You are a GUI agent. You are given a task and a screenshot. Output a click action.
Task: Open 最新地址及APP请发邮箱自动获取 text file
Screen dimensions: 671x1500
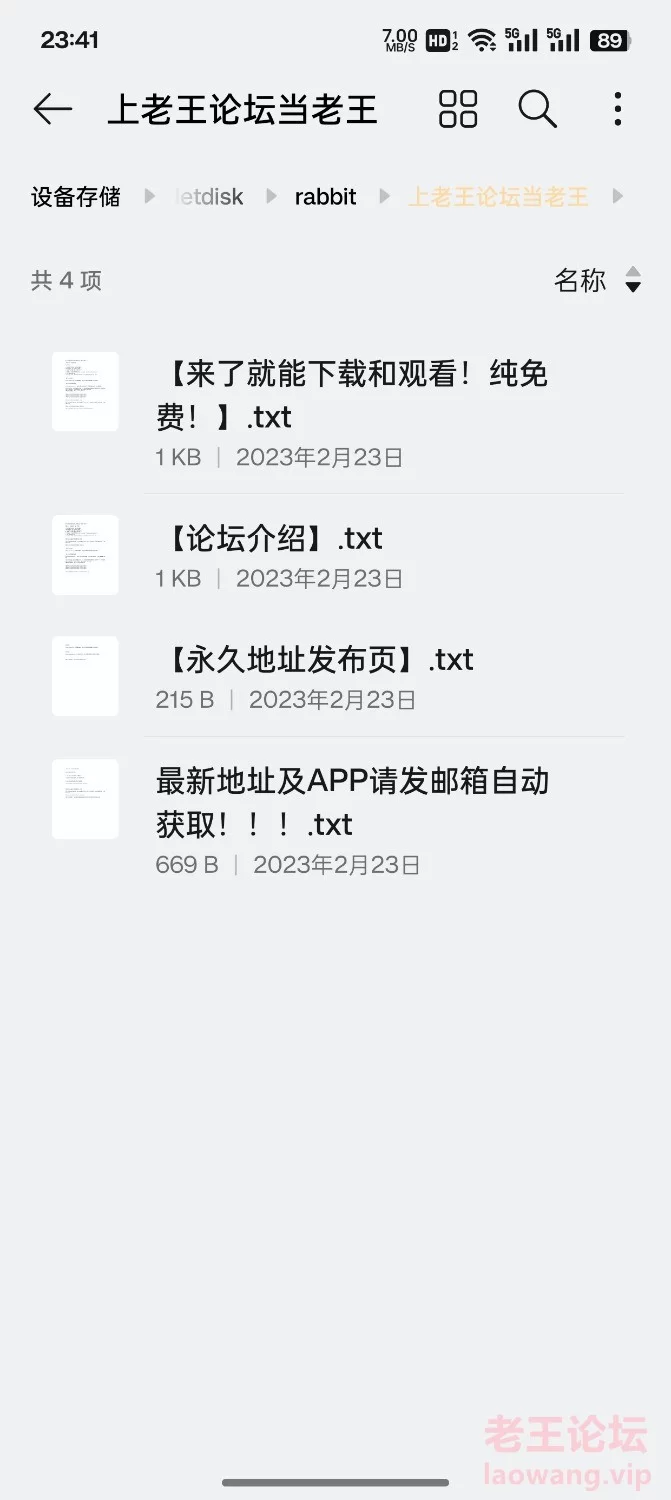click(x=335, y=820)
